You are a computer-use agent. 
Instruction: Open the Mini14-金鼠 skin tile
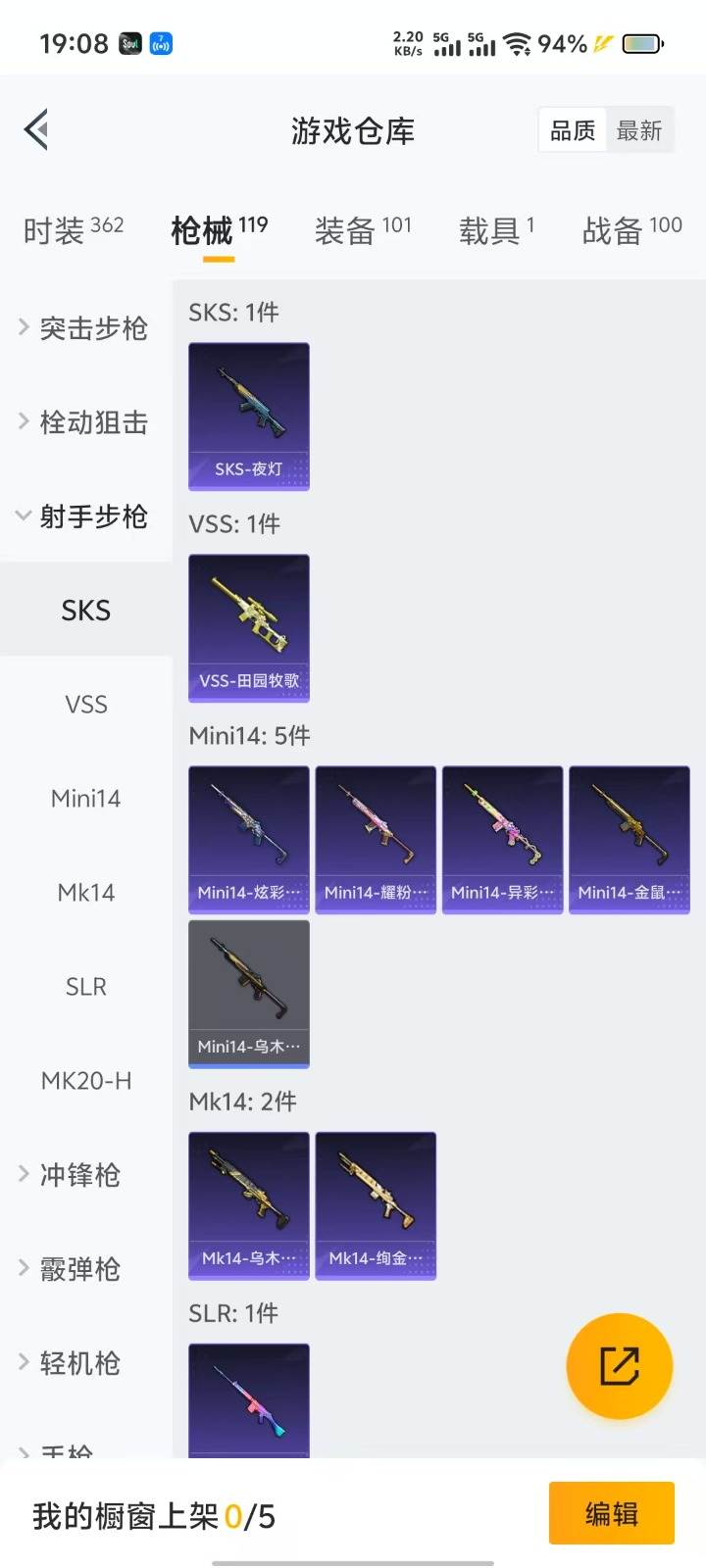tap(630, 840)
